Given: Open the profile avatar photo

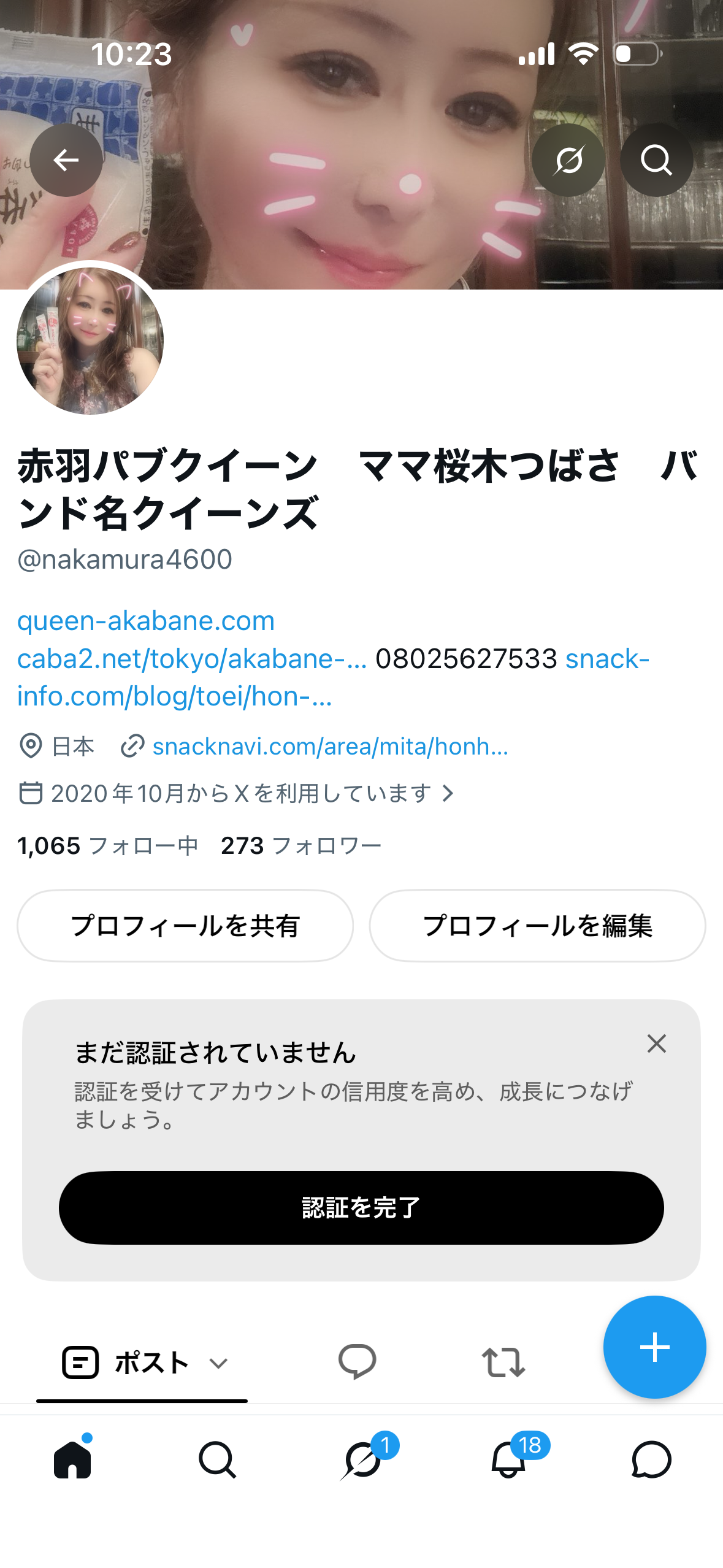Looking at the screenshot, I should [90, 340].
